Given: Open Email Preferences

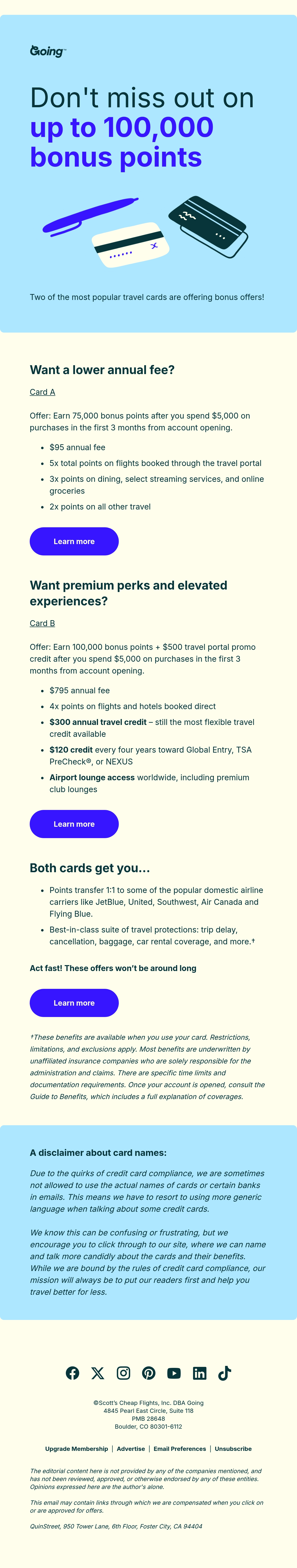Looking at the screenshot, I should (x=180, y=1449).
